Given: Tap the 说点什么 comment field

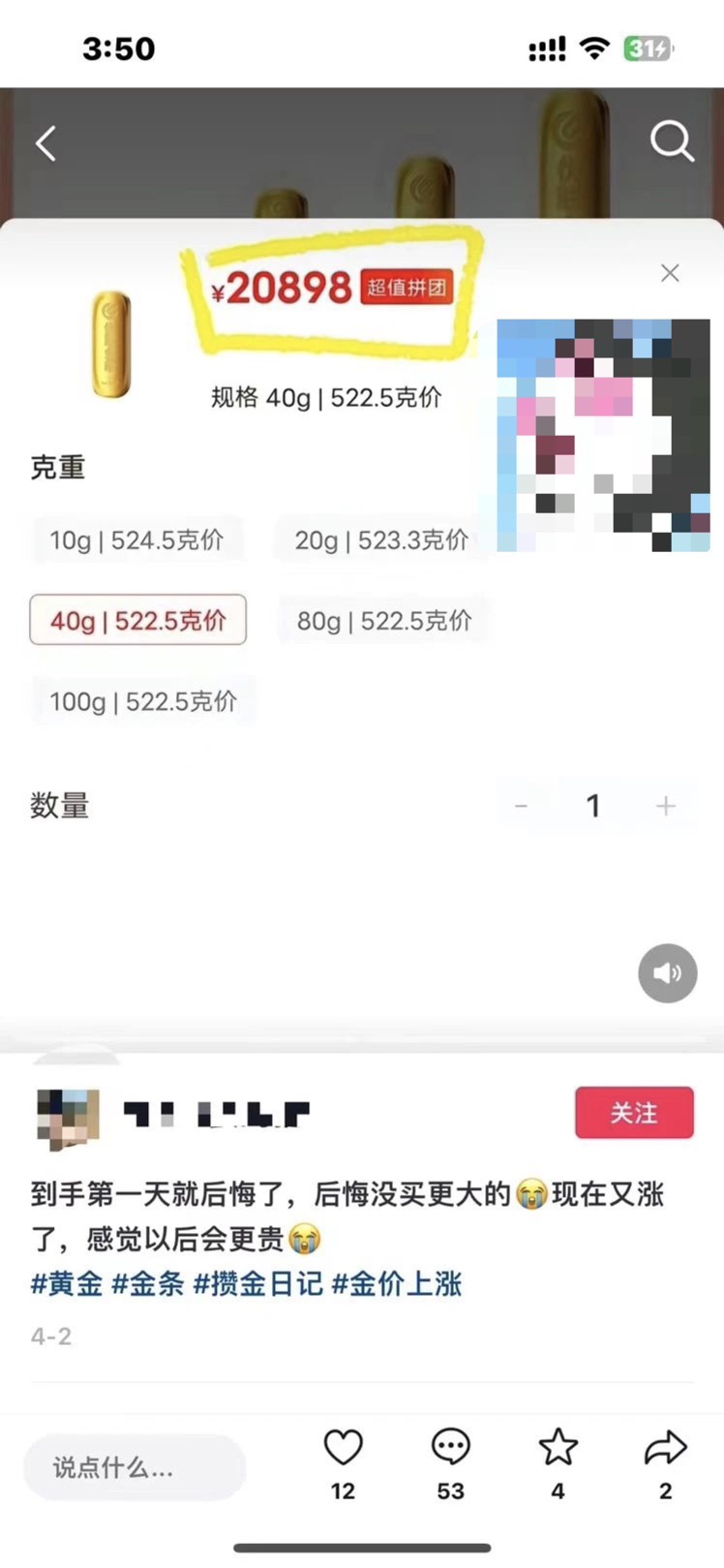Looking at the screenshot, I should [135, 1467].
